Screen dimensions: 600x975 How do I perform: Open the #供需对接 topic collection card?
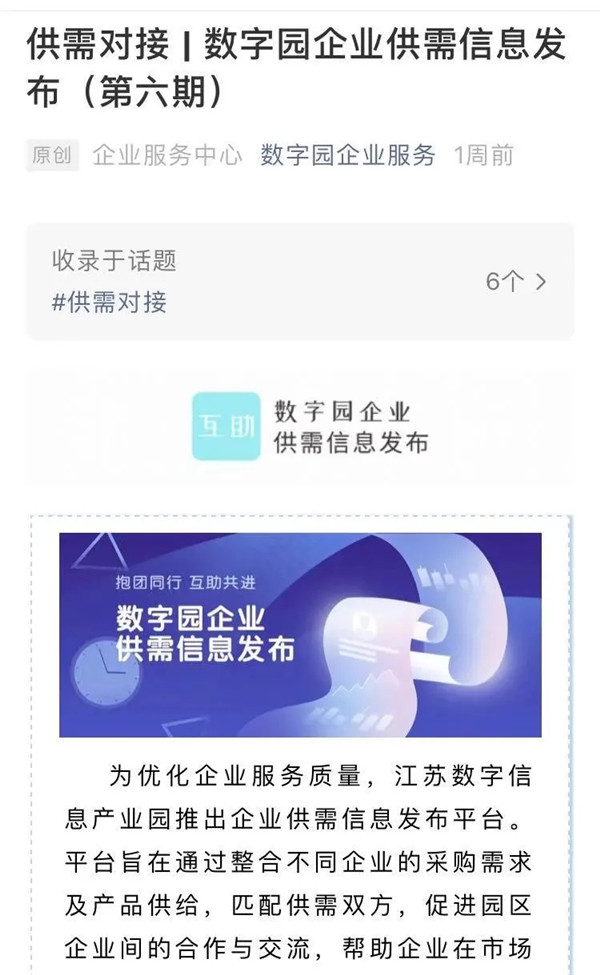coord(300,281)
